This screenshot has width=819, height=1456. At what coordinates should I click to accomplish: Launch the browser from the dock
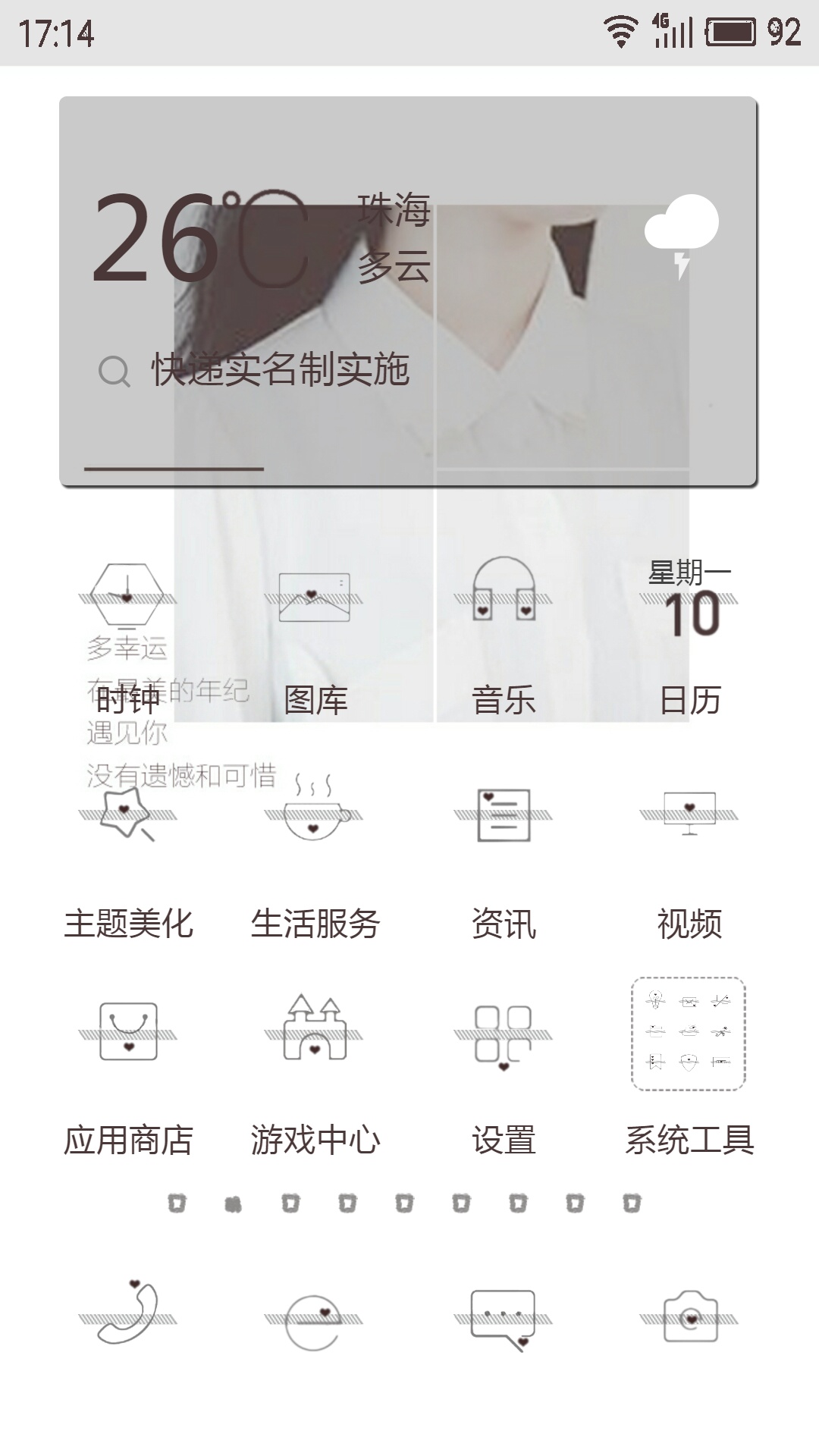click(x=314, y=1320)
